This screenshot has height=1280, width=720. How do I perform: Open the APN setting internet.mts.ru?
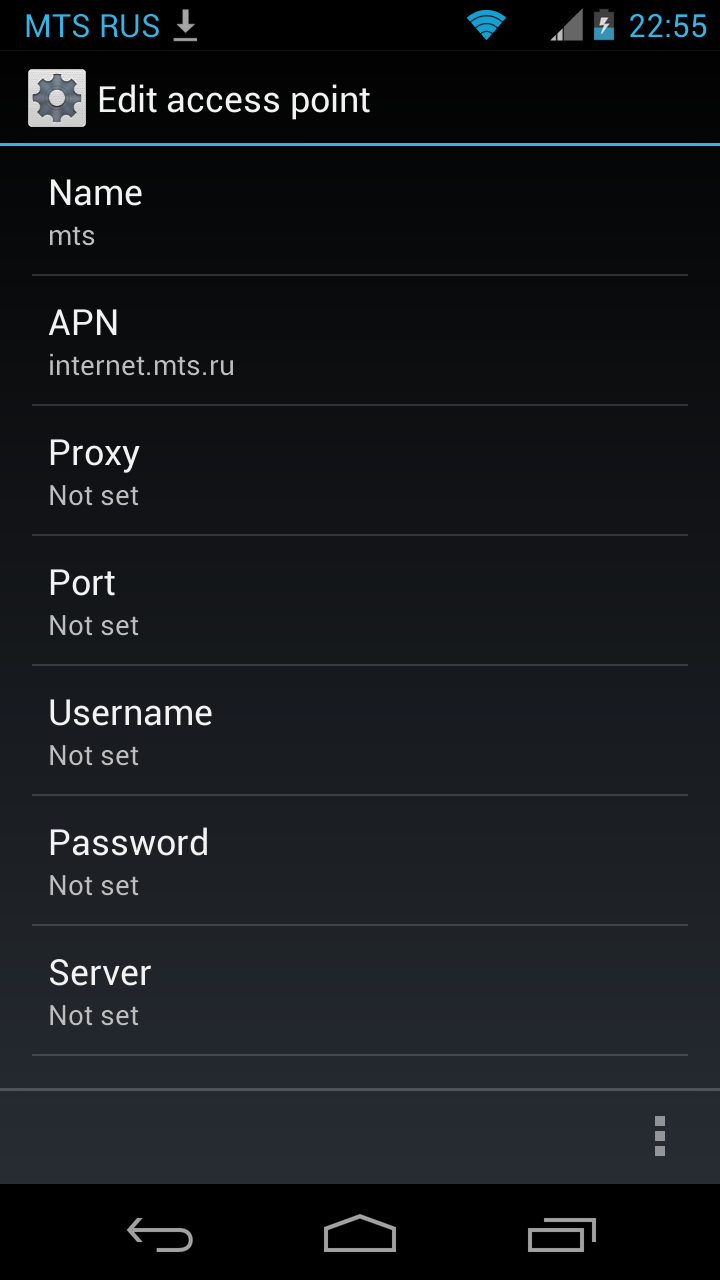click(360, 341)
